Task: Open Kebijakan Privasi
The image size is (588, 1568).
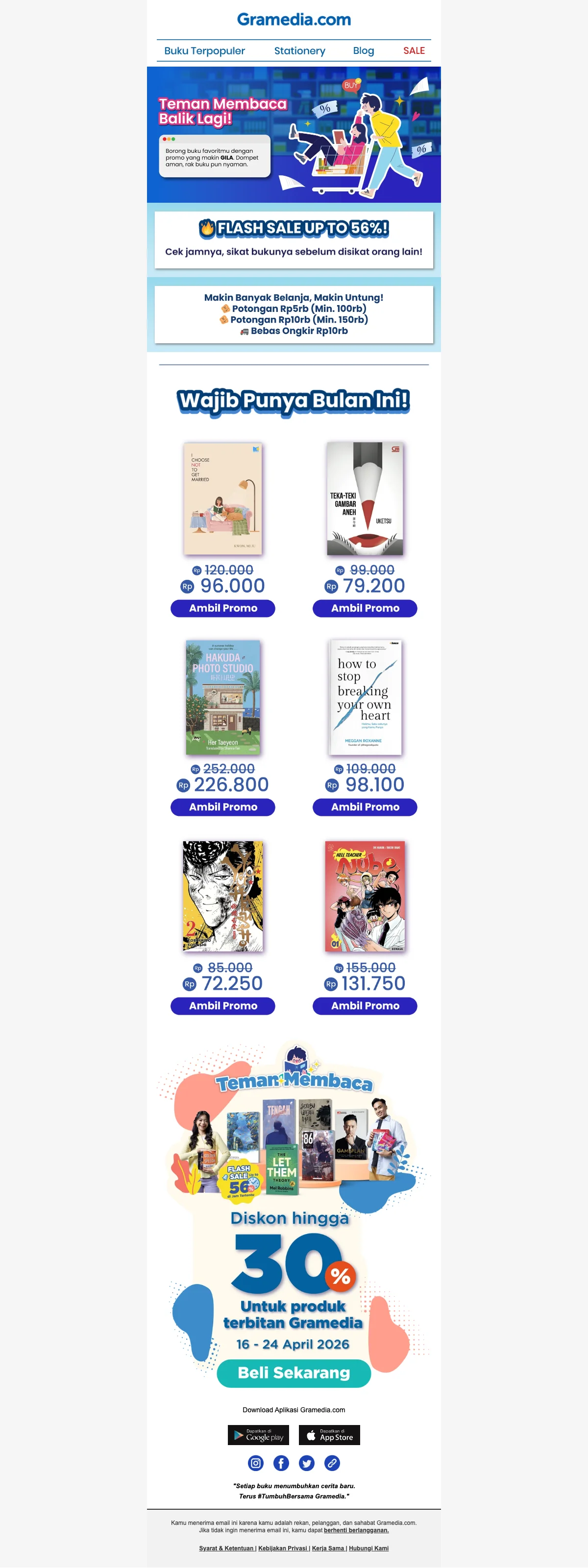Action: pos(283,1548)
